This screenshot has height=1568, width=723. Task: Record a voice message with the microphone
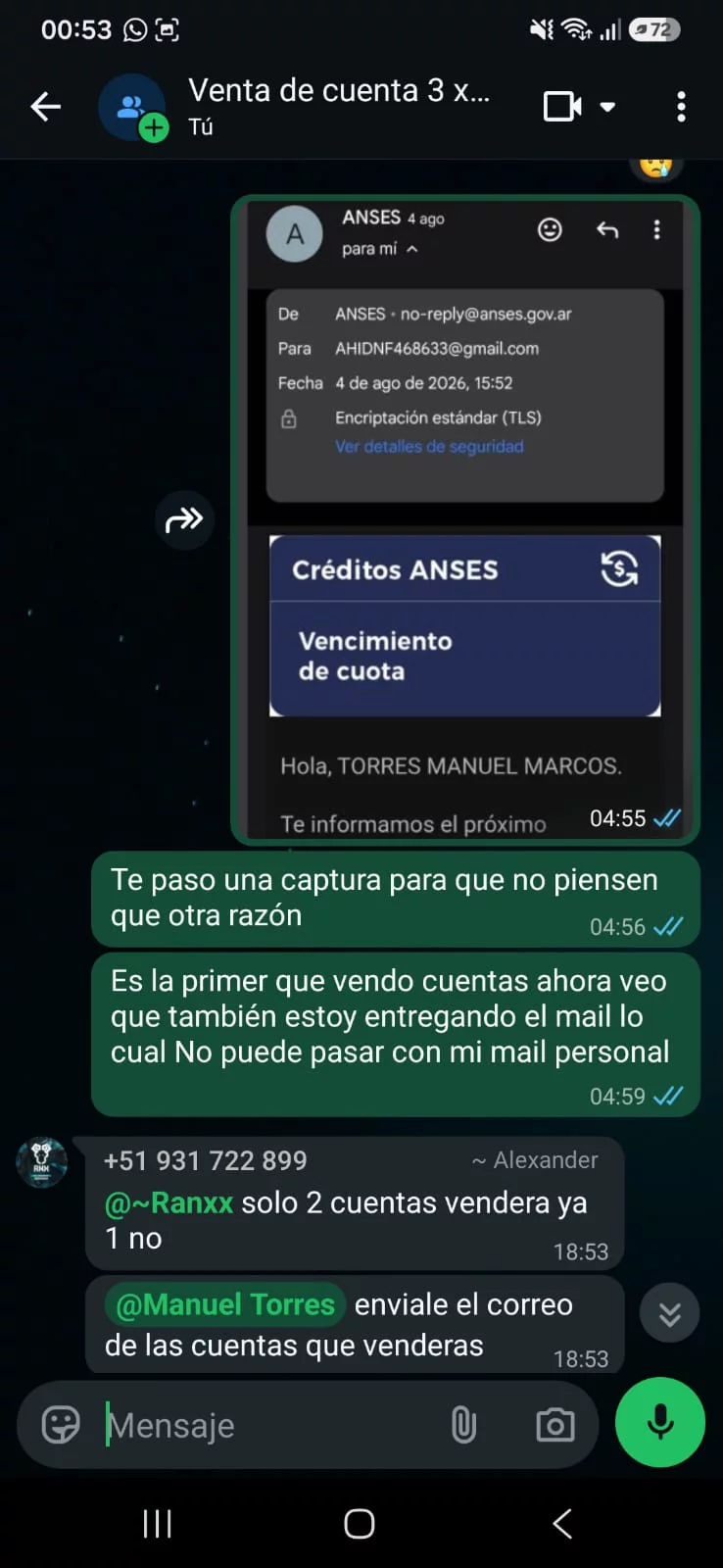click(x=660, y=1422)
